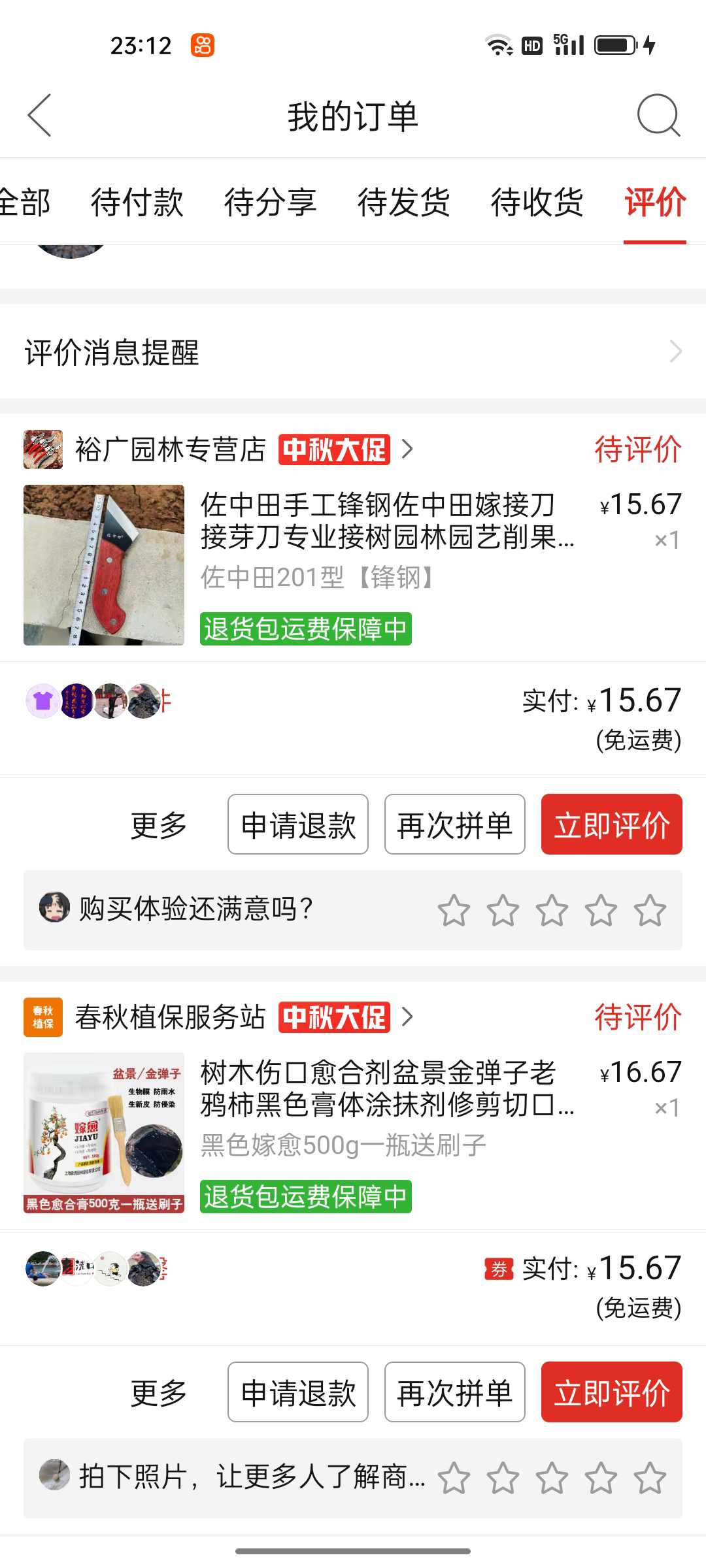The height and width of the screenshot is (1568, 706).
Task: Switch to the 待付款 tab
Action: (x=137, y=201)
